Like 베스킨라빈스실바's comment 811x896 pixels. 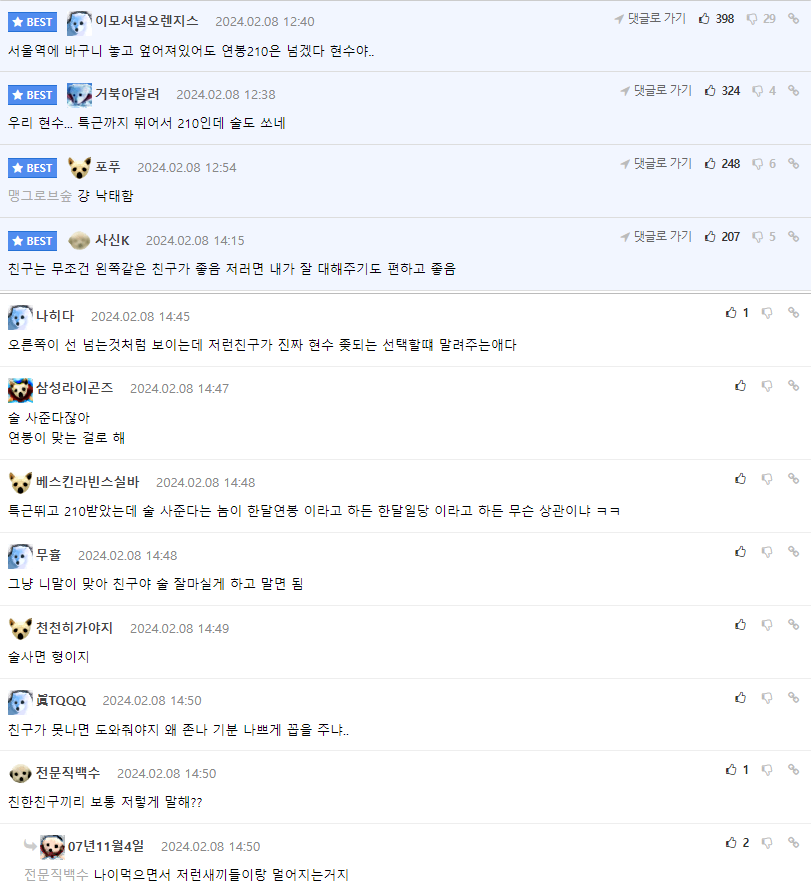coord(740,479)
